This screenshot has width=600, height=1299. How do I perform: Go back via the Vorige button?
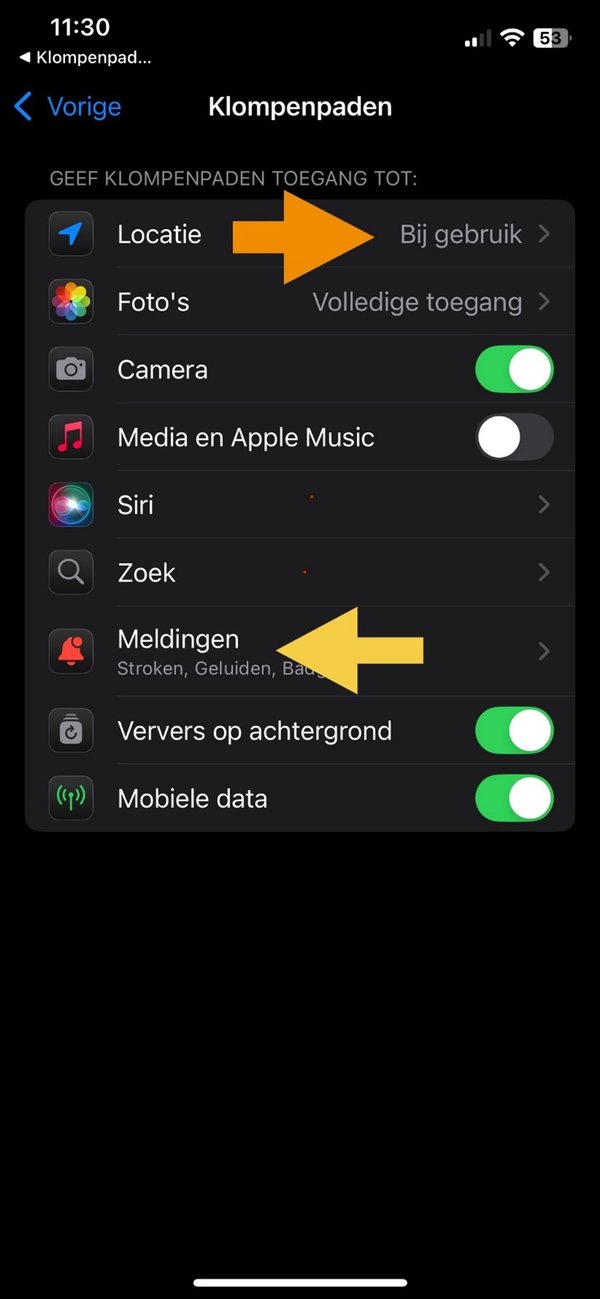click(68, 107)
